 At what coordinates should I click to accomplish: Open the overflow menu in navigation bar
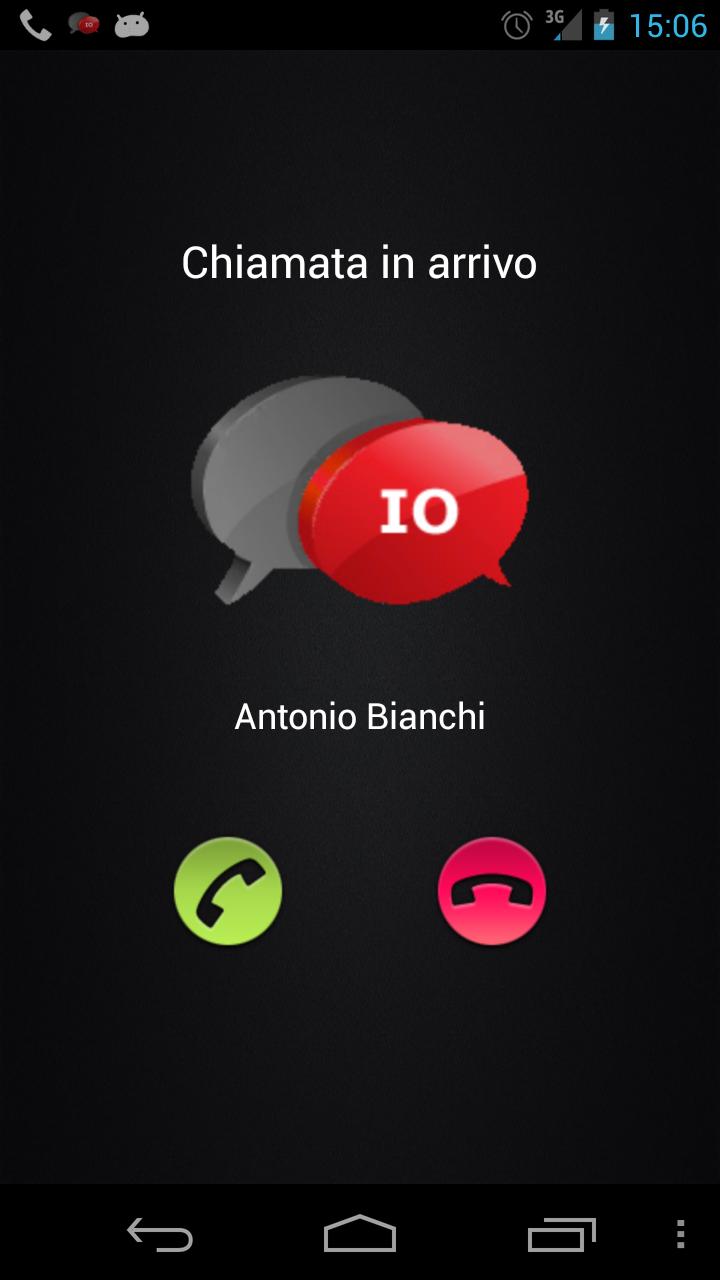coord(680,1234)
